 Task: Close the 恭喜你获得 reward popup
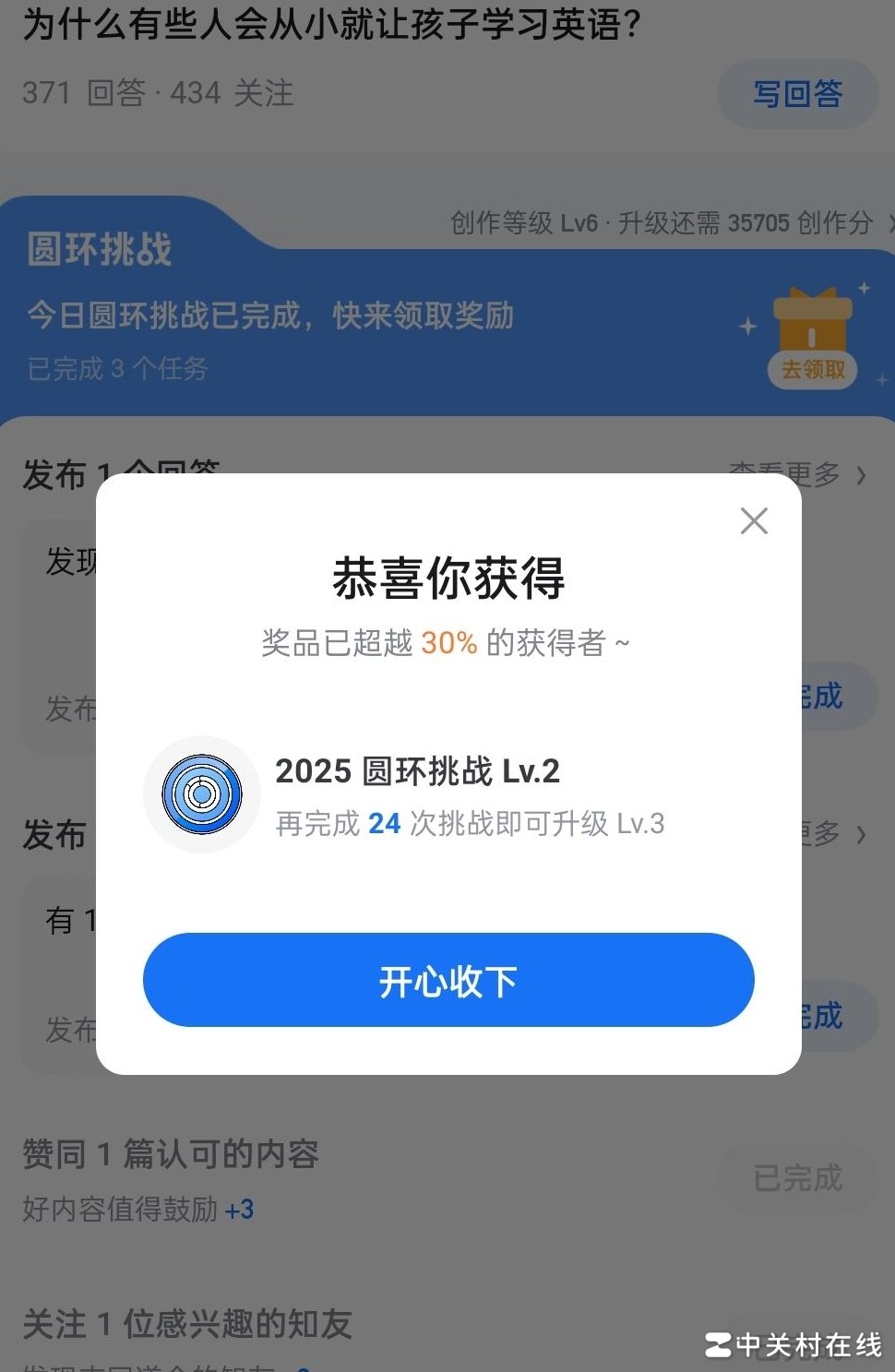coord(754,521)
